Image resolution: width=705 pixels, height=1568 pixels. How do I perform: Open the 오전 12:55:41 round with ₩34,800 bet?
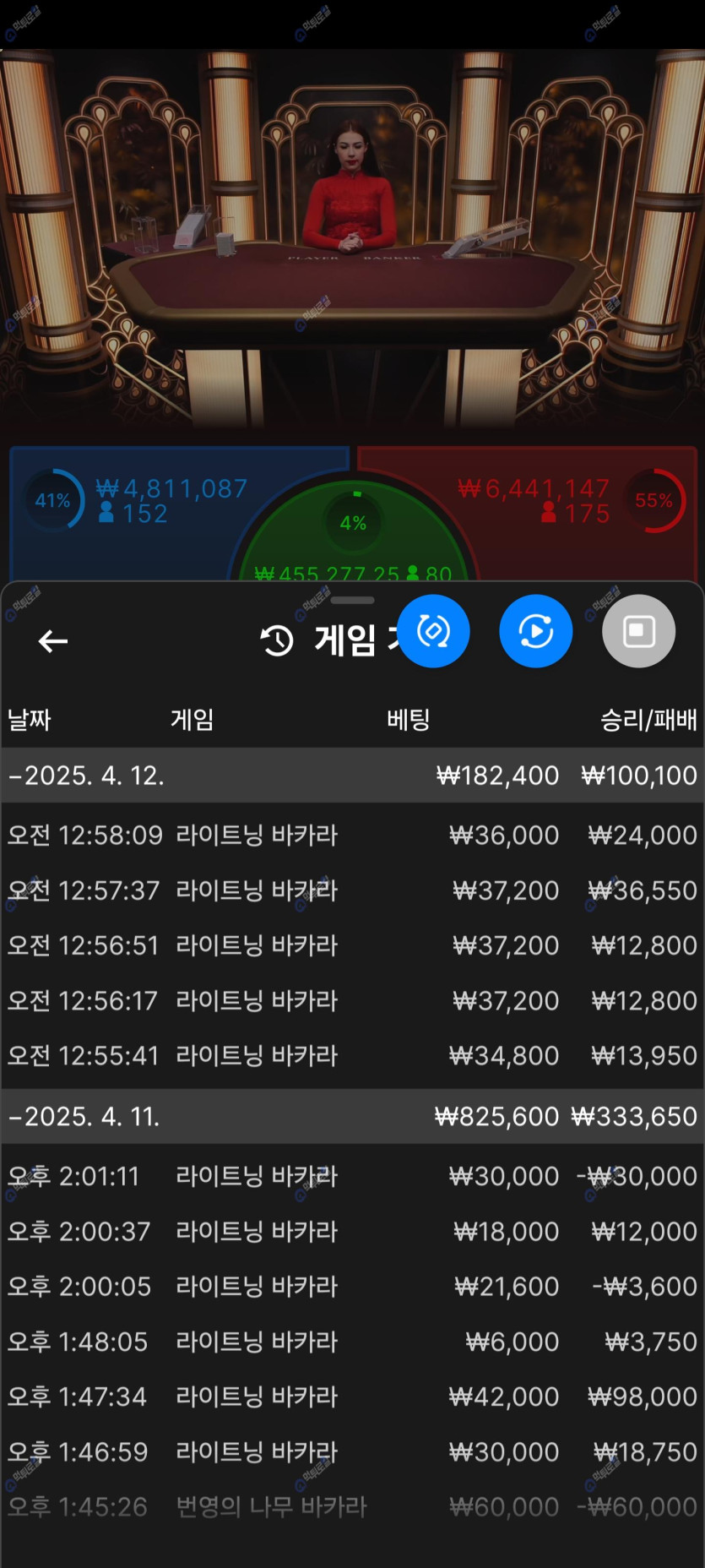click(x=352, y=1056)
